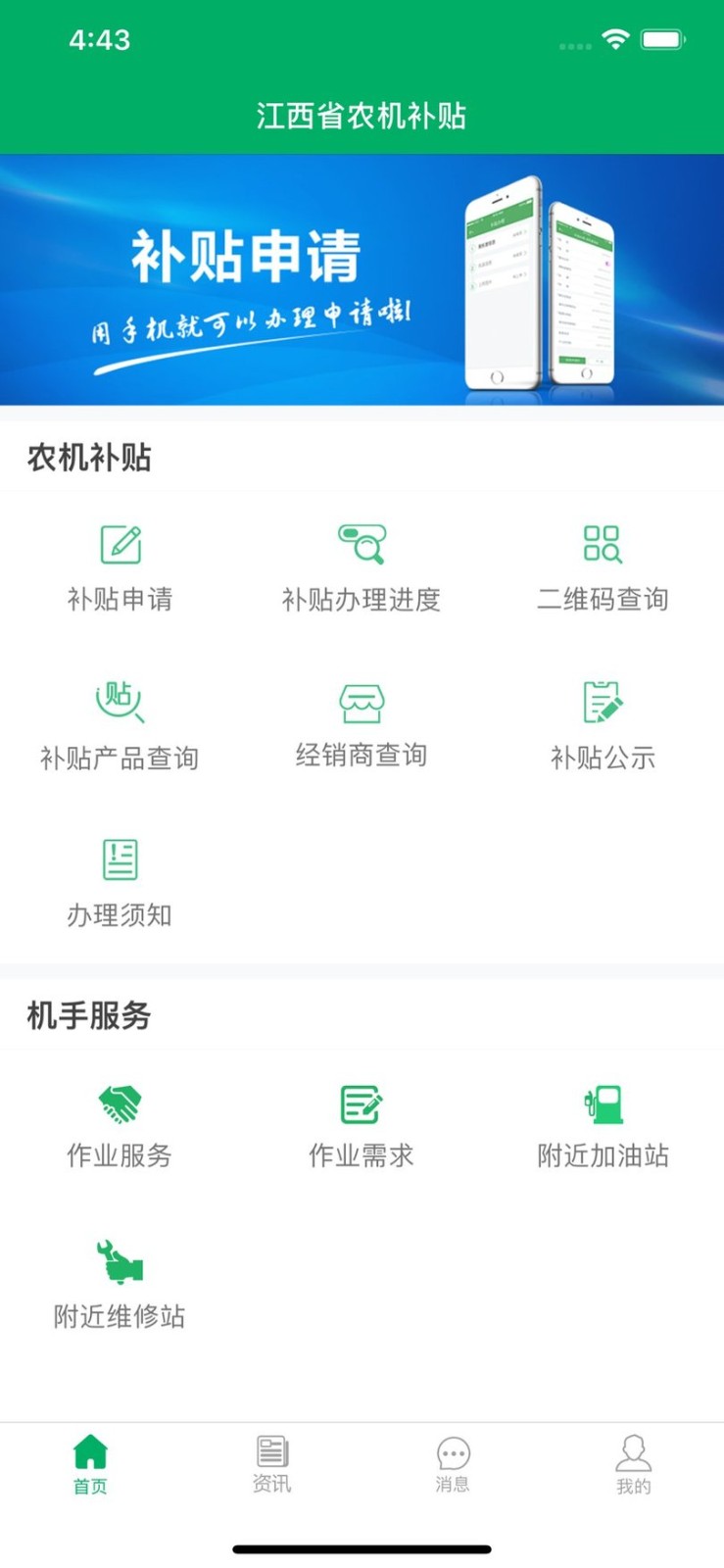View 补贴公示 subsidy publicity icon

pos(603,725)
